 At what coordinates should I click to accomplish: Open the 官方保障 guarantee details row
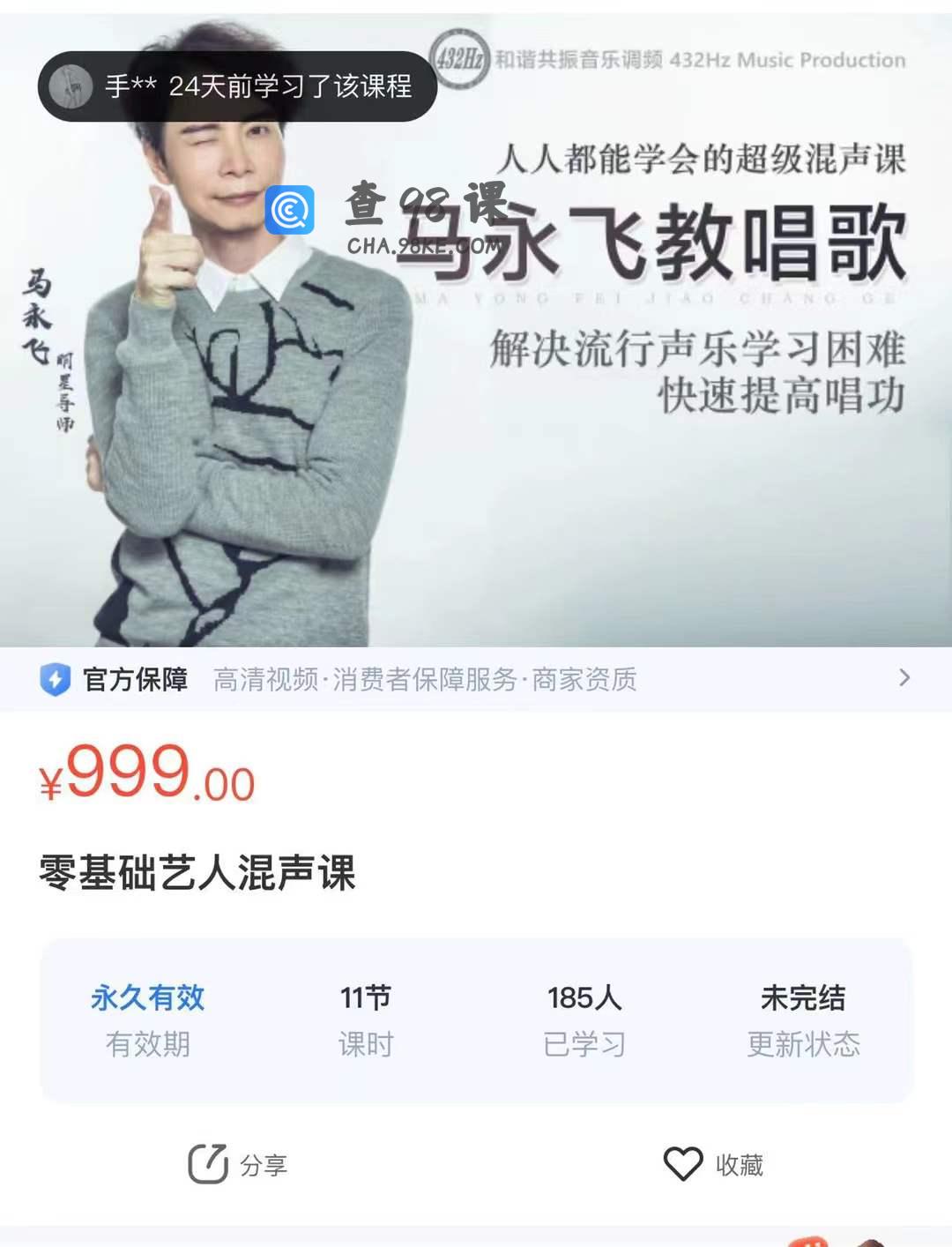pyautogui.click(x=474, y=679)
